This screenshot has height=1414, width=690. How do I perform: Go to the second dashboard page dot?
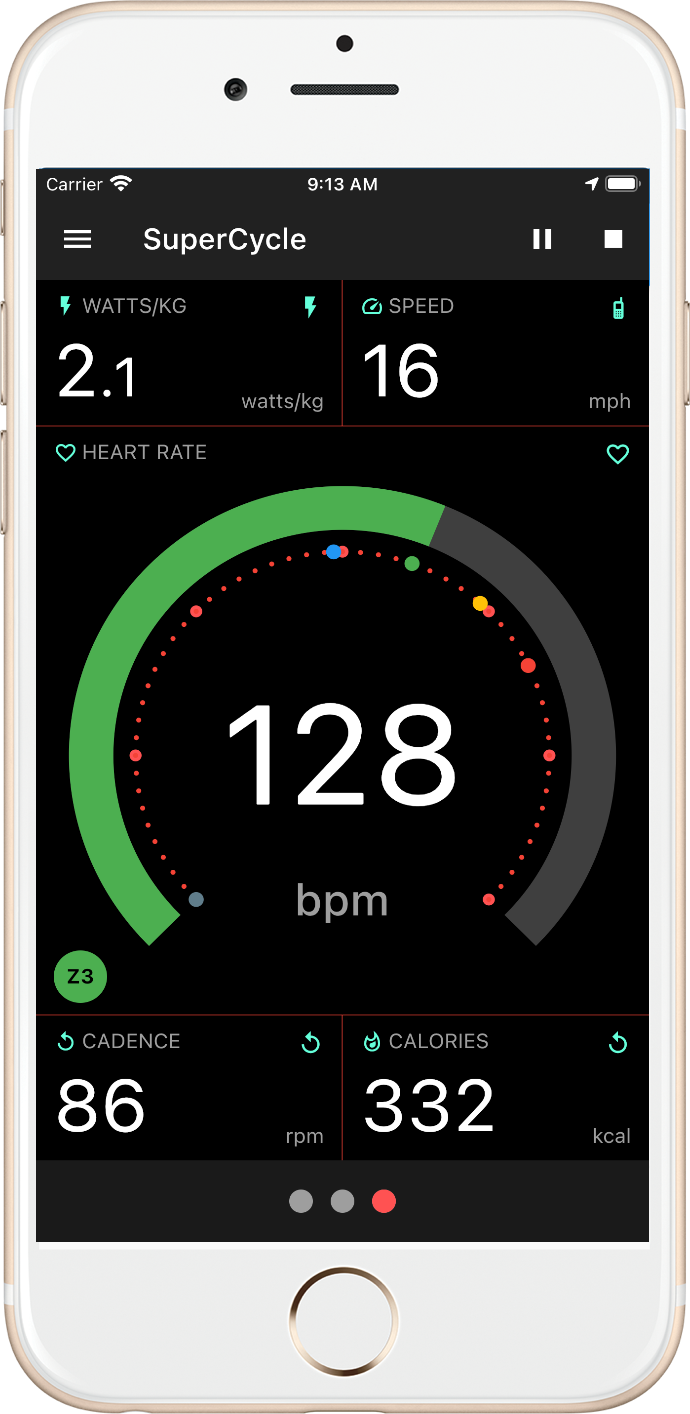tap(342, 1201)
